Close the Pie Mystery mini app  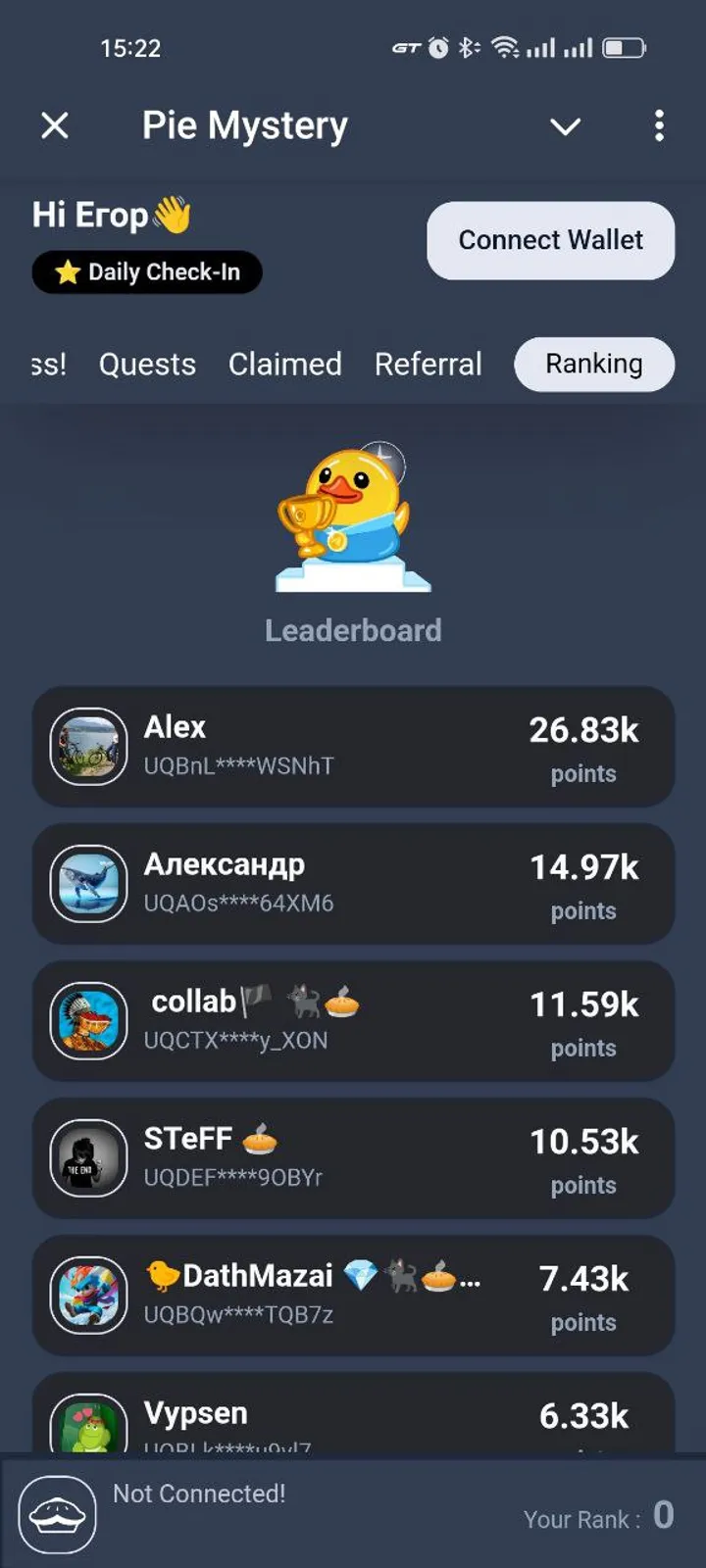tap(55, 125)
